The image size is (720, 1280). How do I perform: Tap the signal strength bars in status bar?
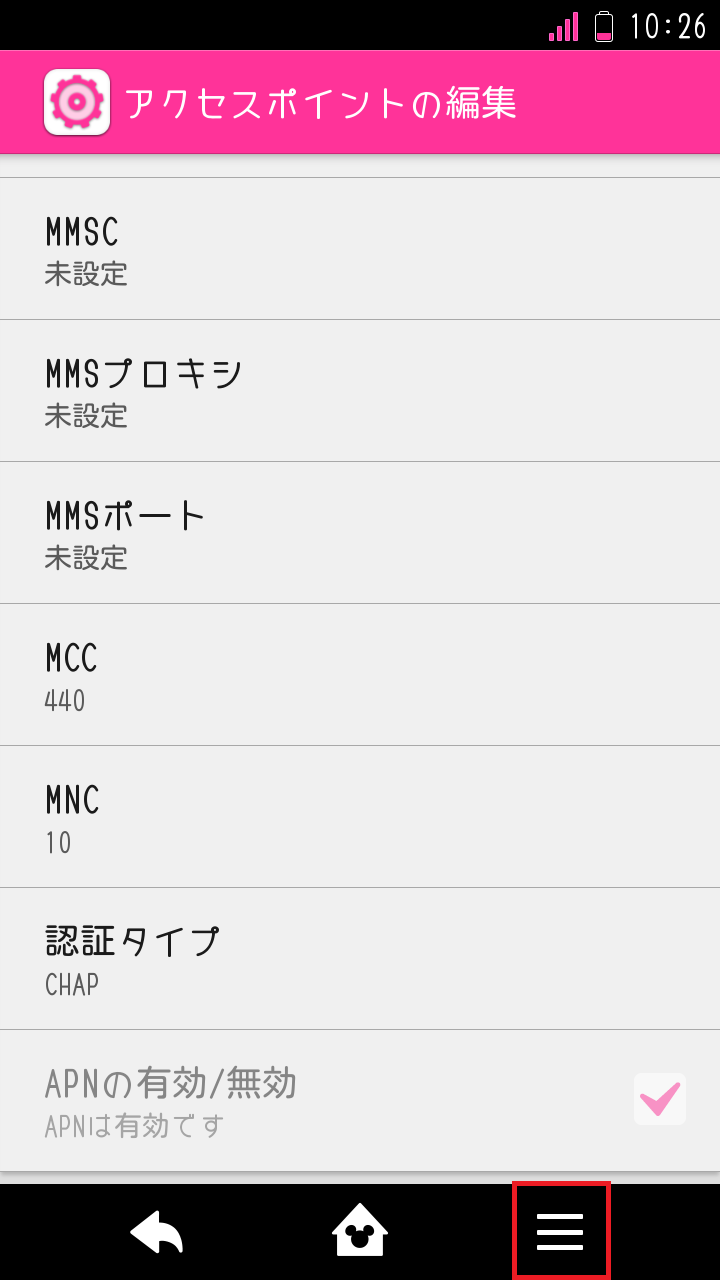coord(565,27)
